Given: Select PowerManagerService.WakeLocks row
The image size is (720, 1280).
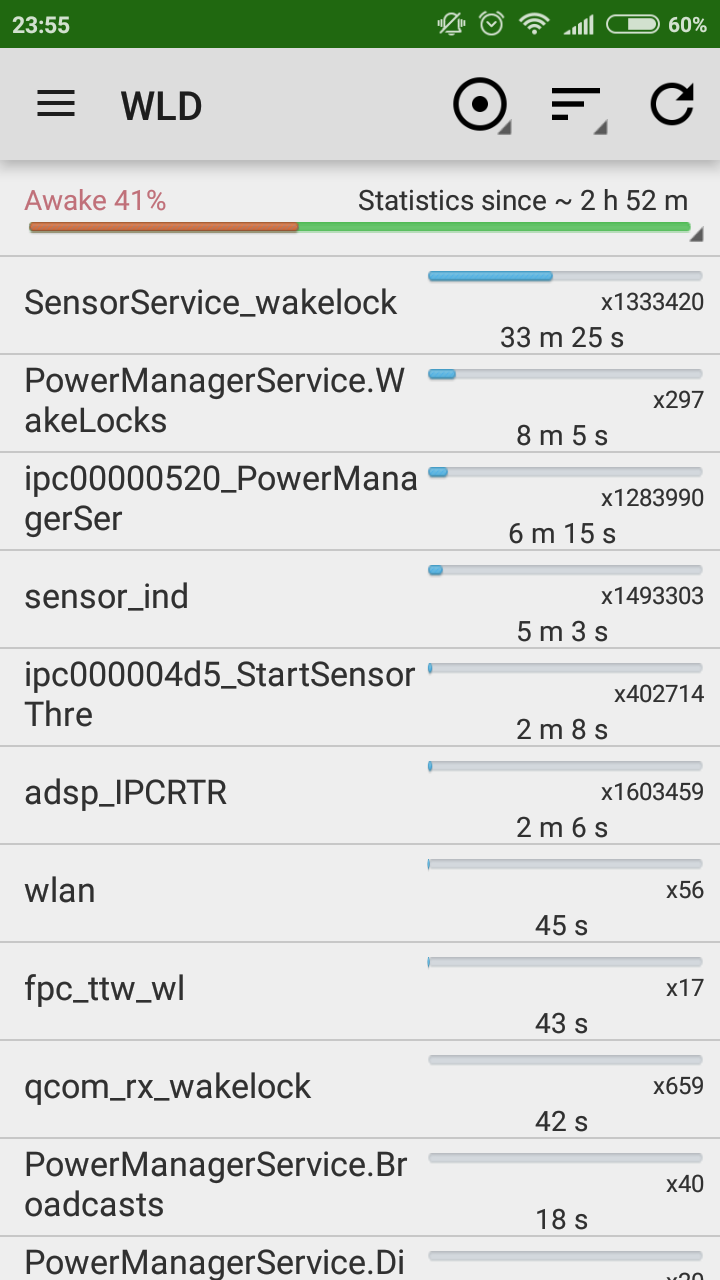Looking at the screenshot, I should 360,403.
